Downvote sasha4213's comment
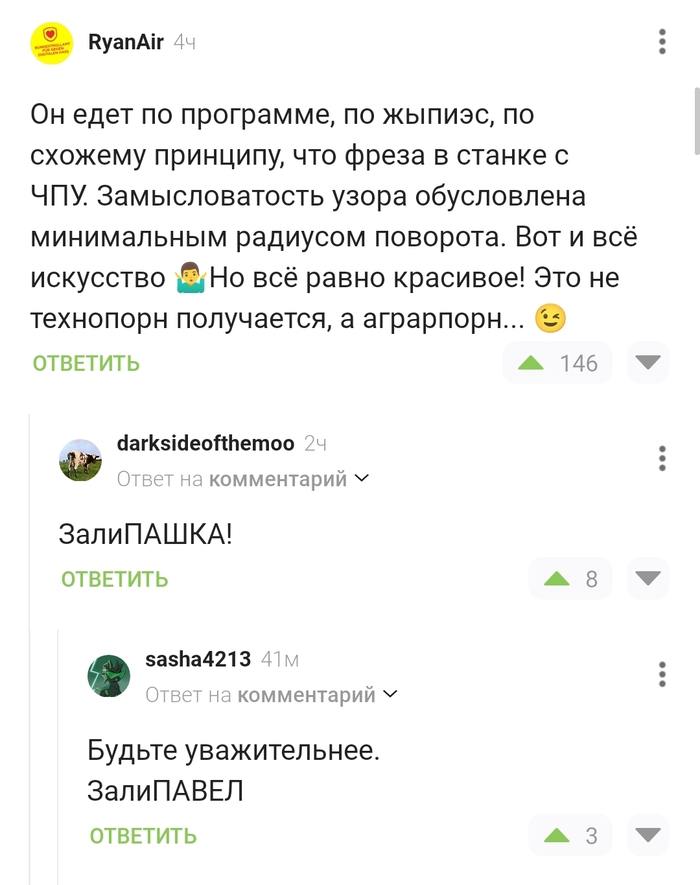 click(650, 836)
